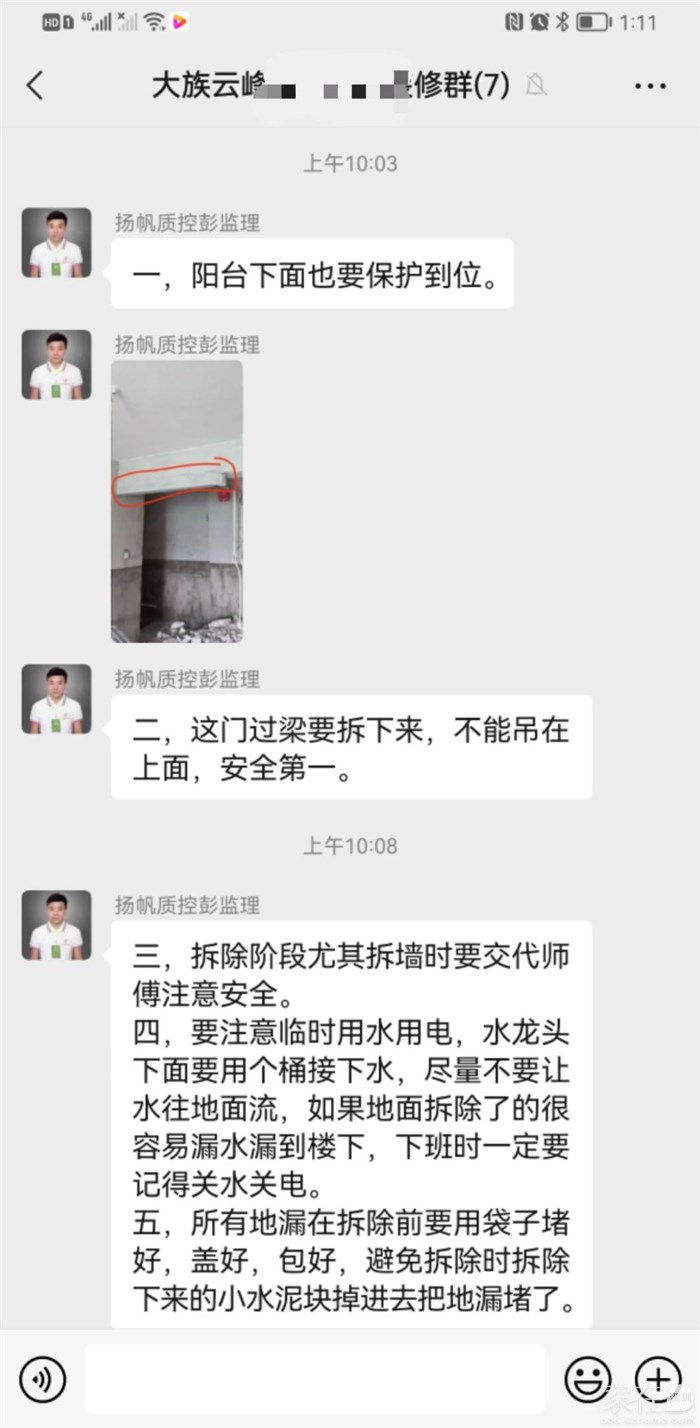Open the plus attachments menu
This screenshot has height=1428, width=700.
658,1380
